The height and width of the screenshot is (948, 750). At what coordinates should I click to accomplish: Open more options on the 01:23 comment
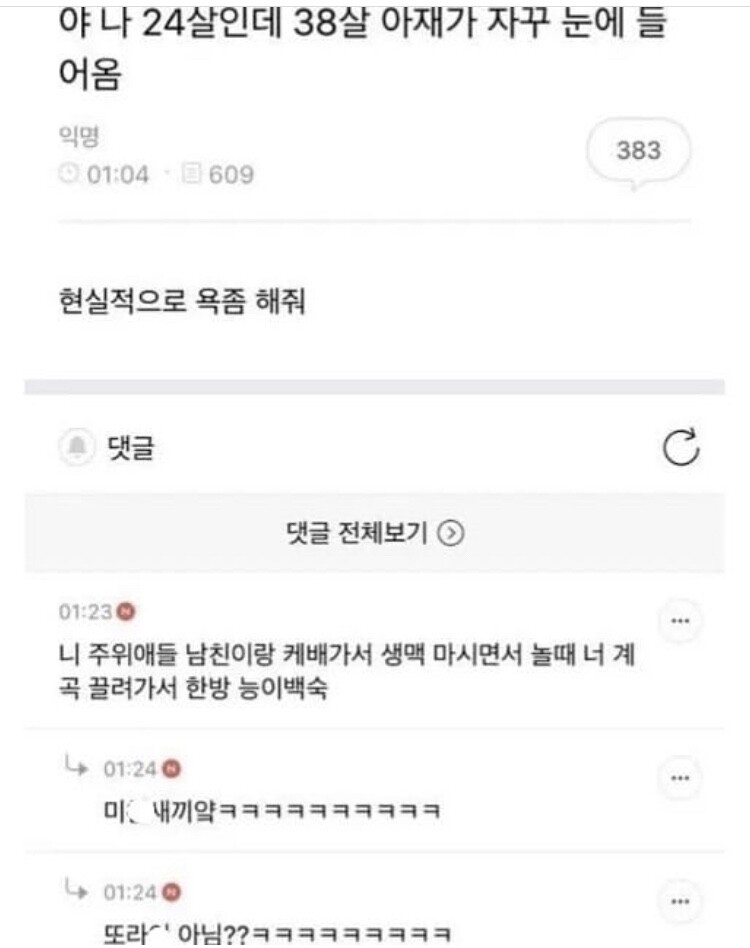682,621
